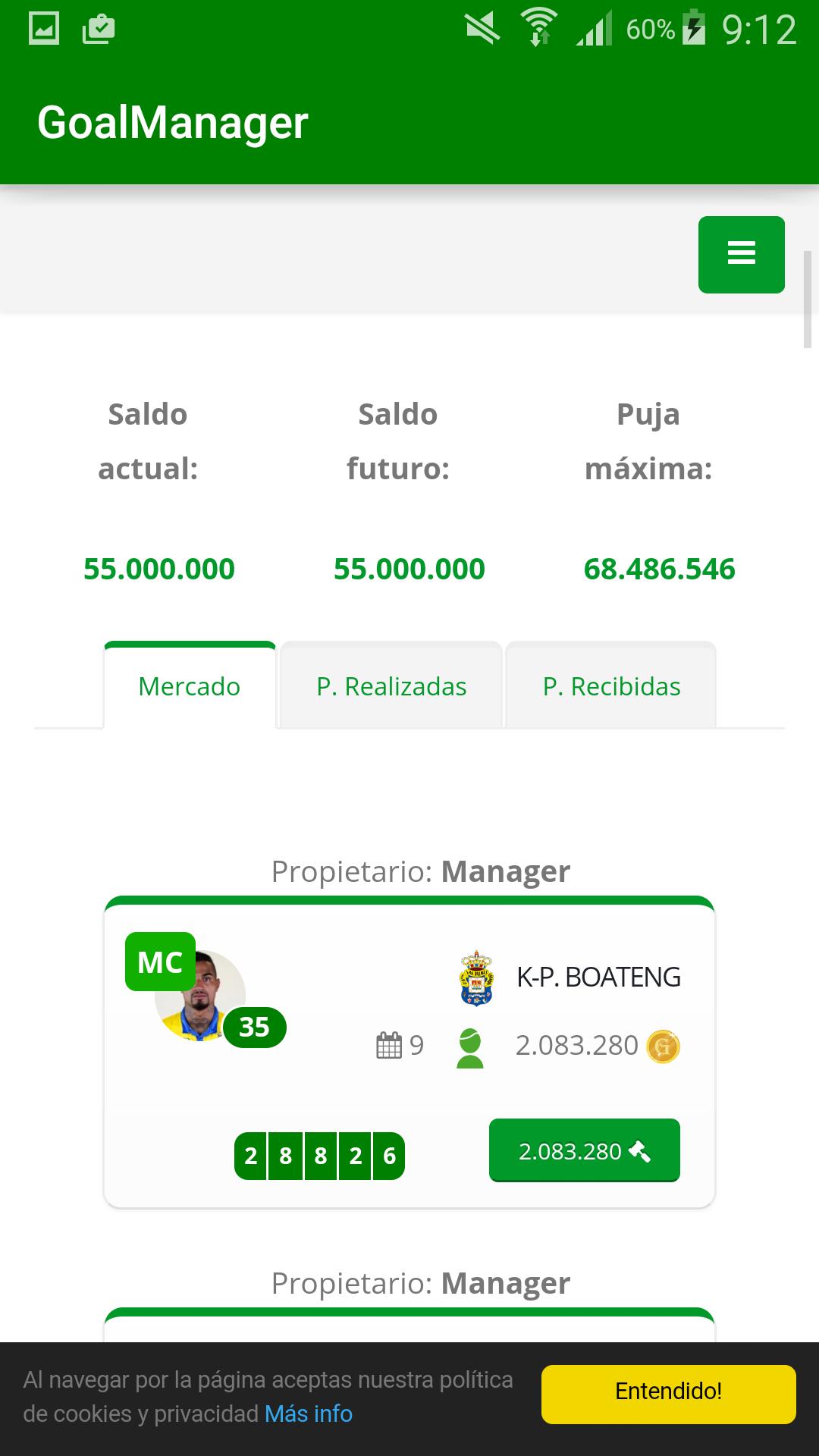Open the Más info privacy link
This screenshot has width=819, height=1456.
tap(306, 1413)
